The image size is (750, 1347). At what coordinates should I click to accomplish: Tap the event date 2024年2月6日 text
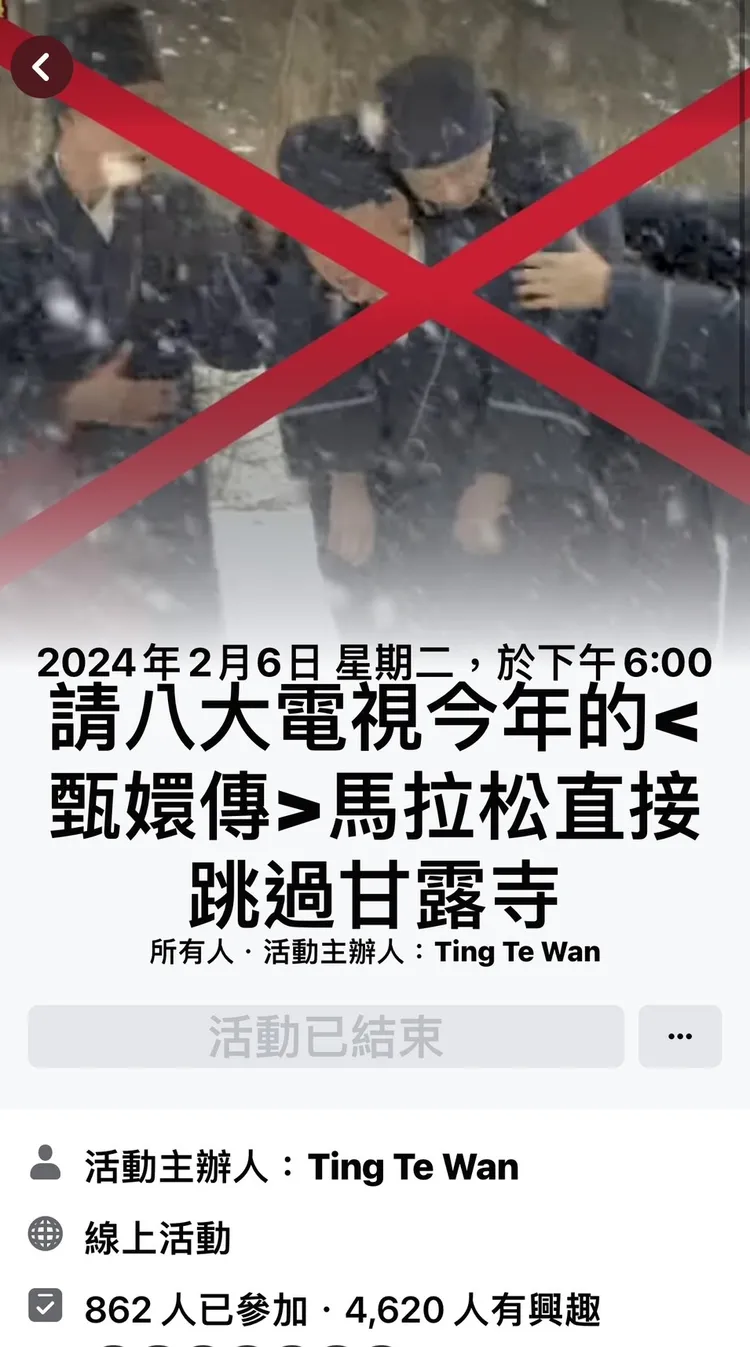click(375, 660)
